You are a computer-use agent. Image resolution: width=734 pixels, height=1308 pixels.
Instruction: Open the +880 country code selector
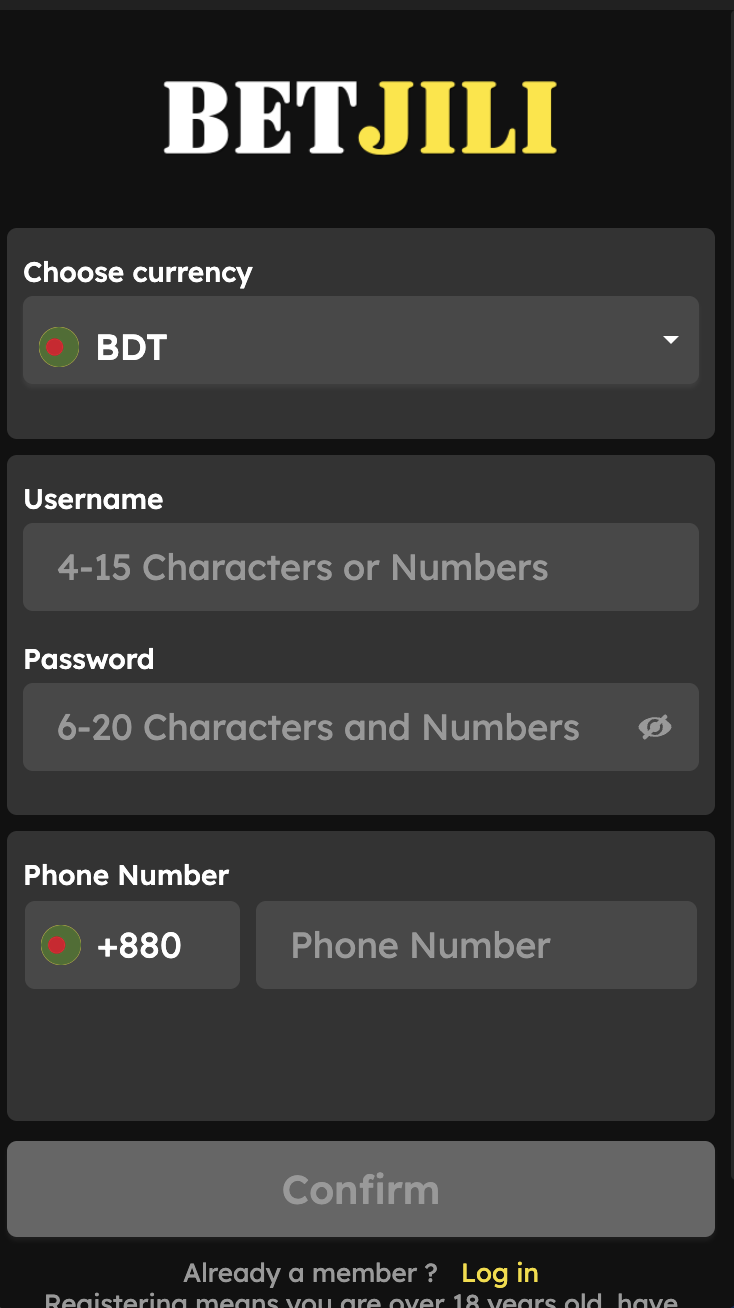(132, 945)
